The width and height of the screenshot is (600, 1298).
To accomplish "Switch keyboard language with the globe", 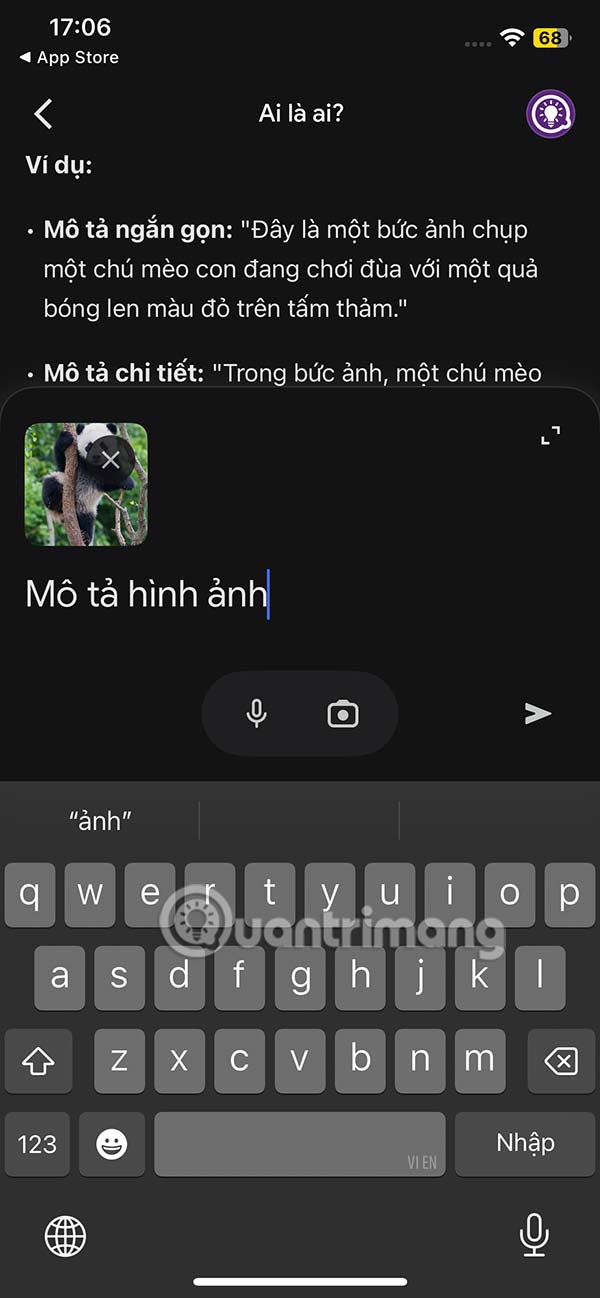I will [65, 1236].
